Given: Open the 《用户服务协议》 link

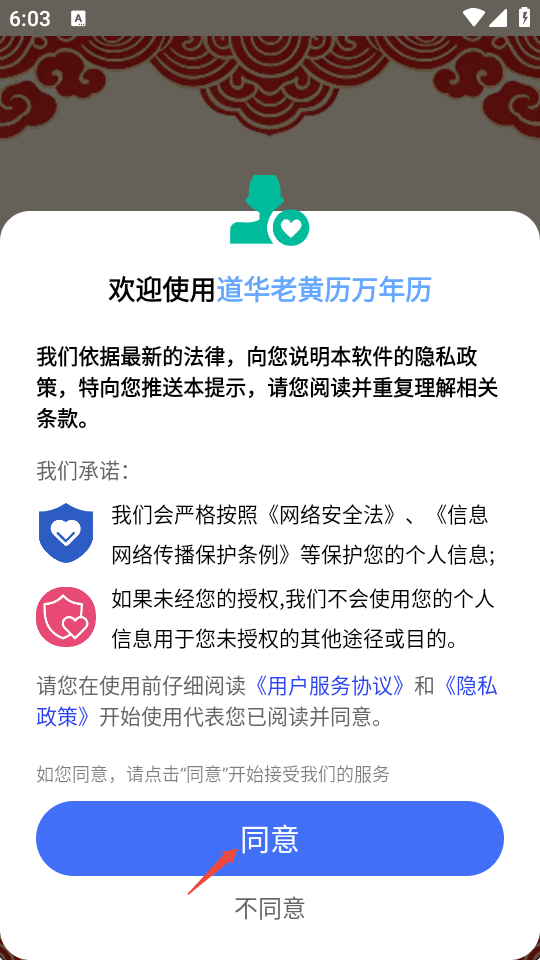Looking at the screenshot, I should [x=330, y=686].
